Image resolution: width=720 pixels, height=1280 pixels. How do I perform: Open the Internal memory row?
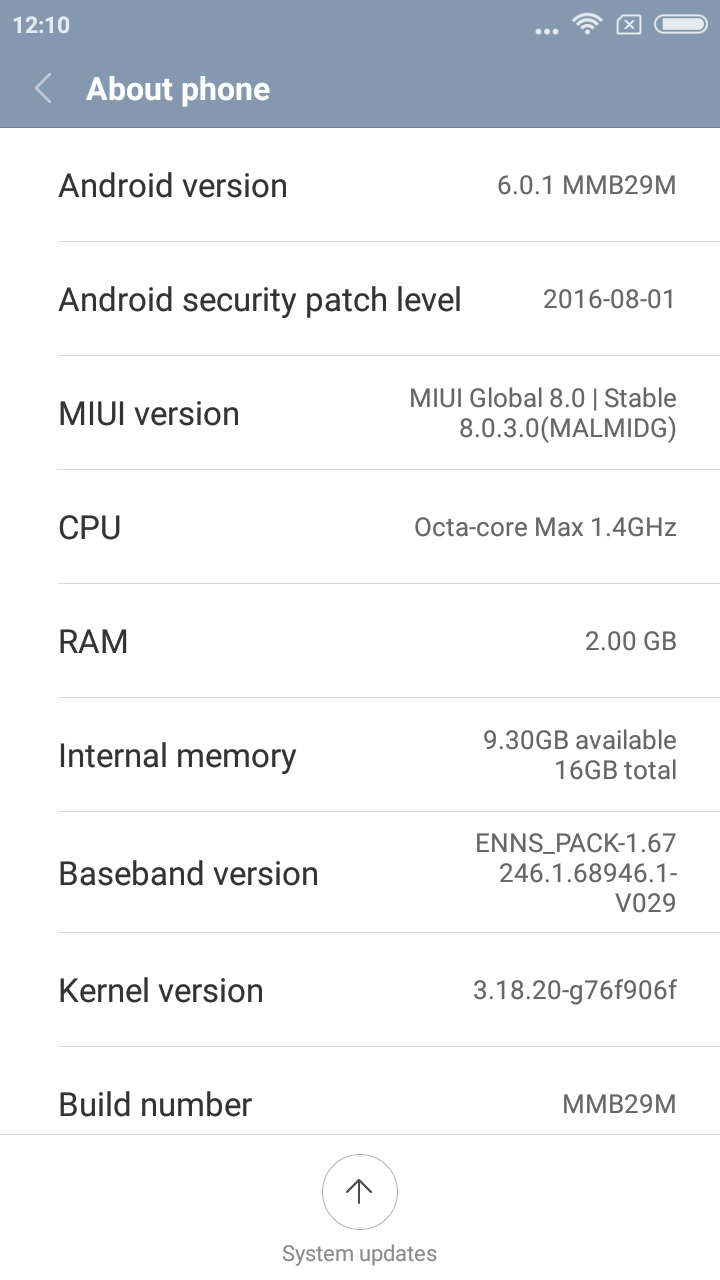click(360, 755)
